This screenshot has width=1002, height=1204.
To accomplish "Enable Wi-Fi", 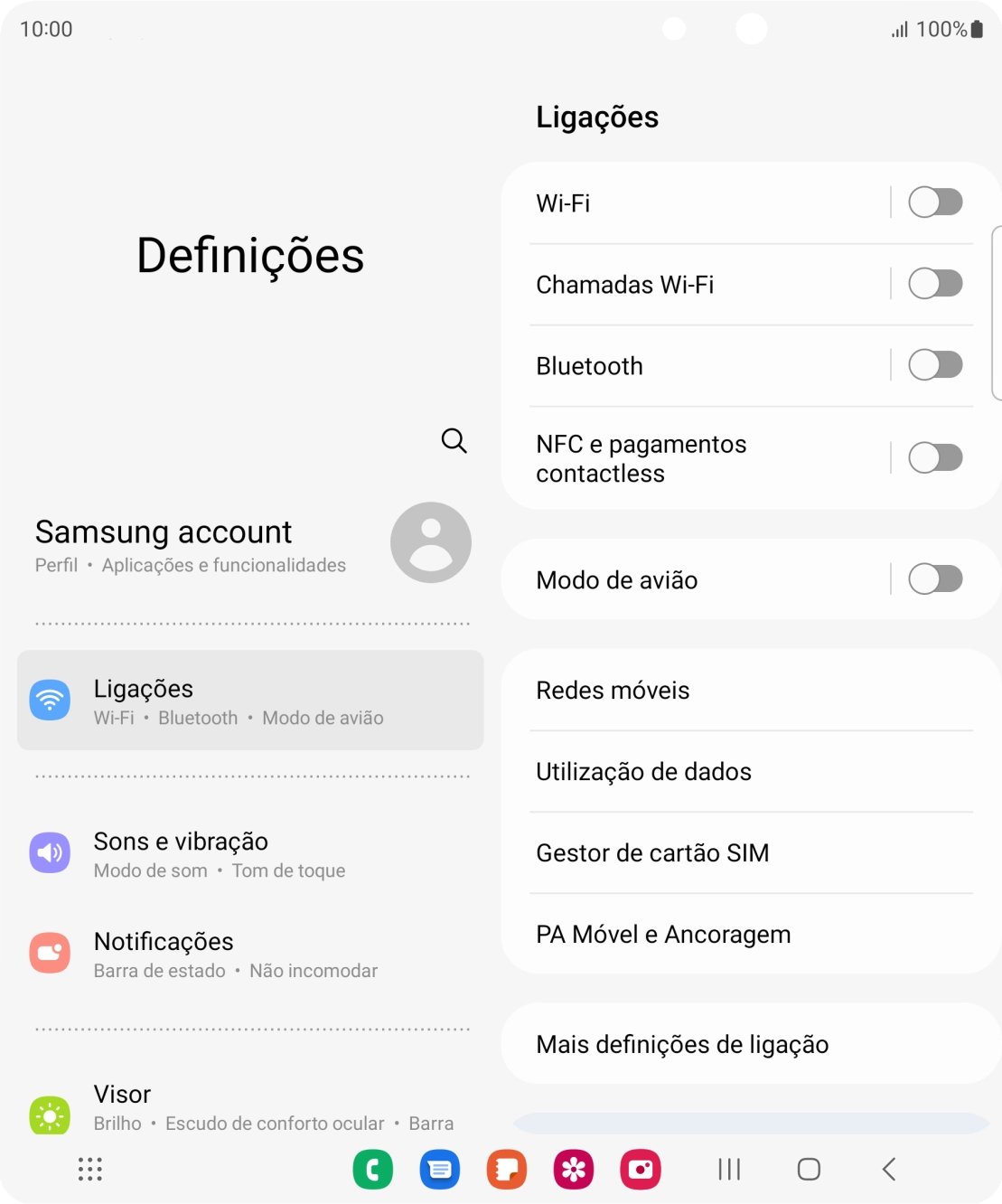I will click(x=935, y=202).
